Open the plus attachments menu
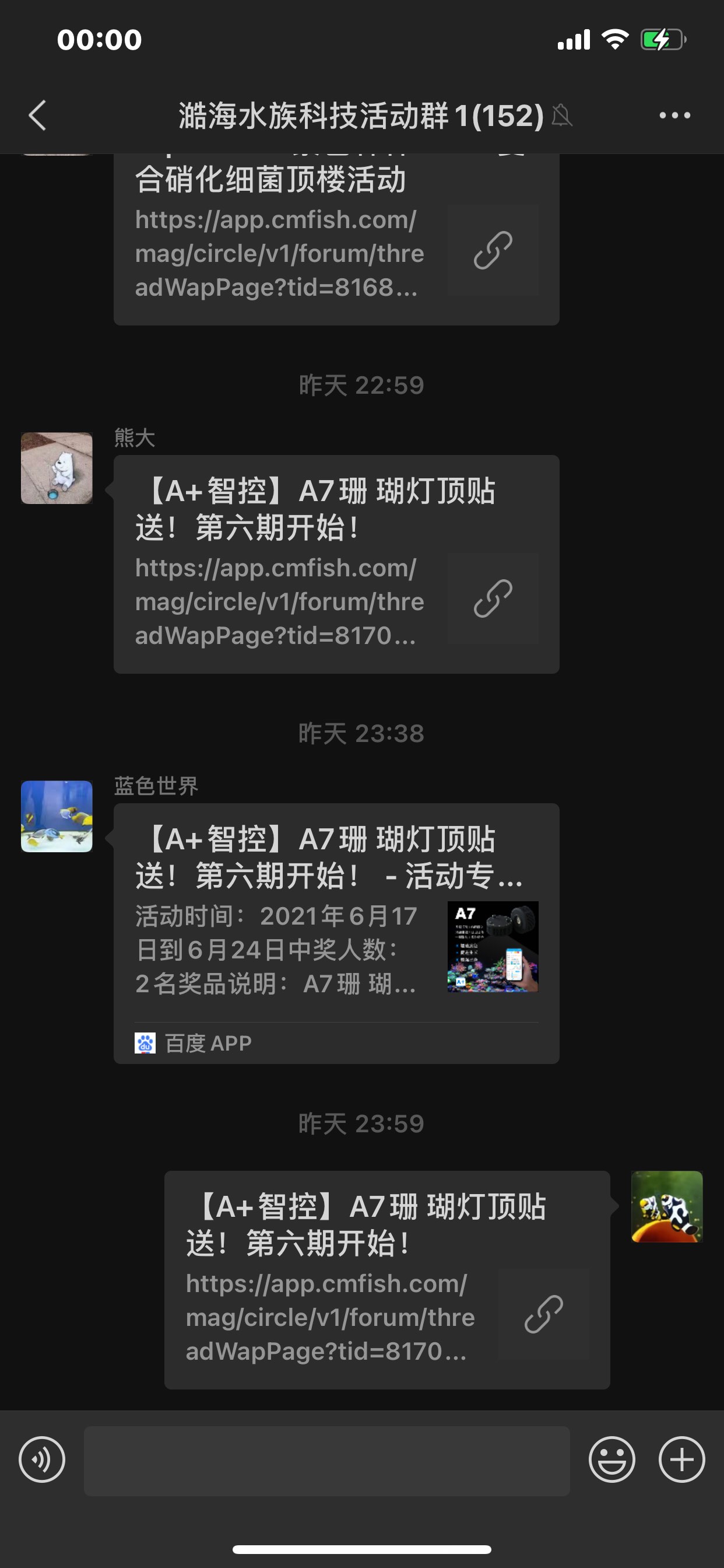The height and width of the screenshot is (1568, 724). pos(681,1459)
